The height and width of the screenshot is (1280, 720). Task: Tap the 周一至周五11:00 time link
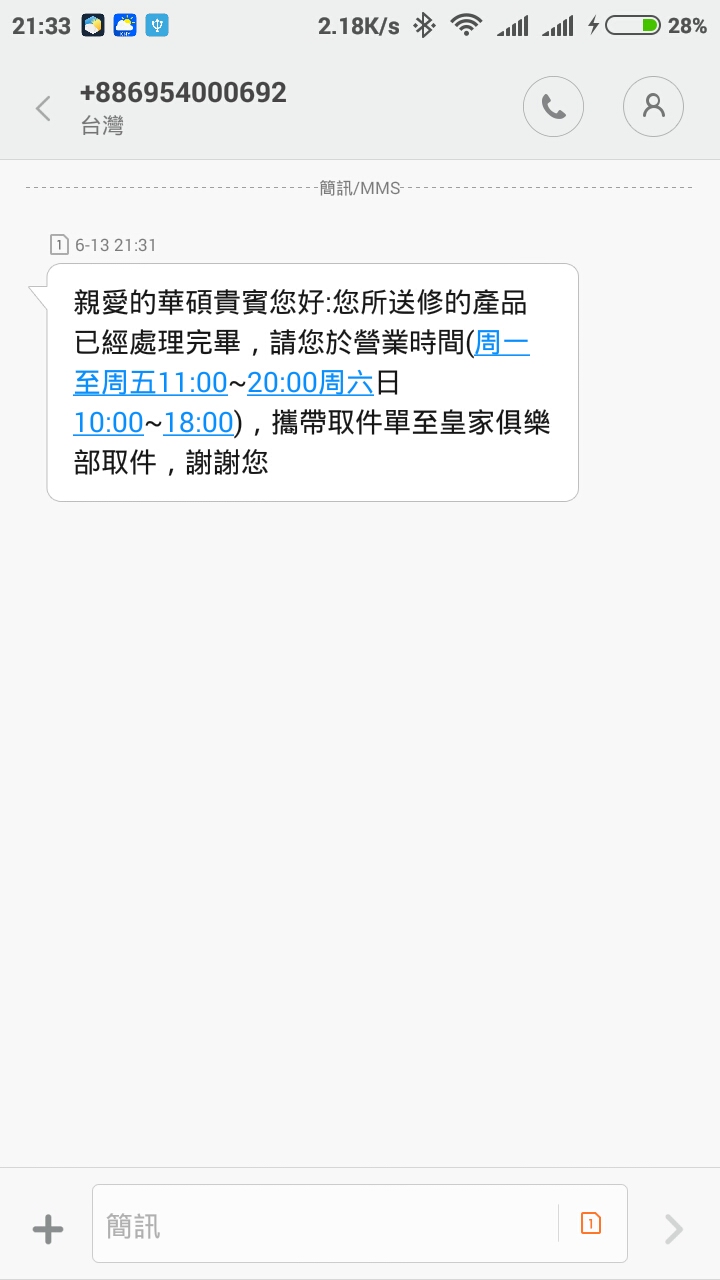(151, 381)
